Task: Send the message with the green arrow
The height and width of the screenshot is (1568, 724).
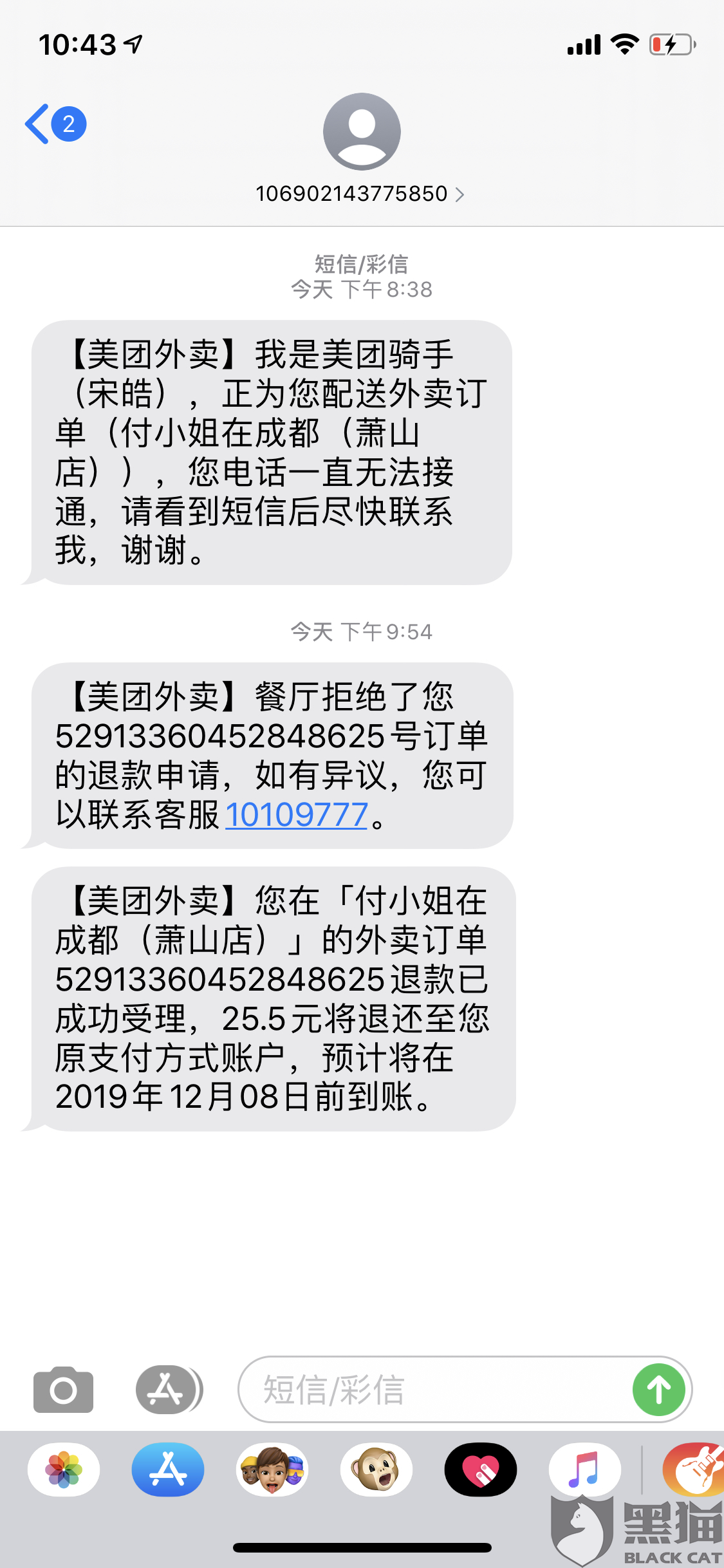Action: coord(658,1390)
